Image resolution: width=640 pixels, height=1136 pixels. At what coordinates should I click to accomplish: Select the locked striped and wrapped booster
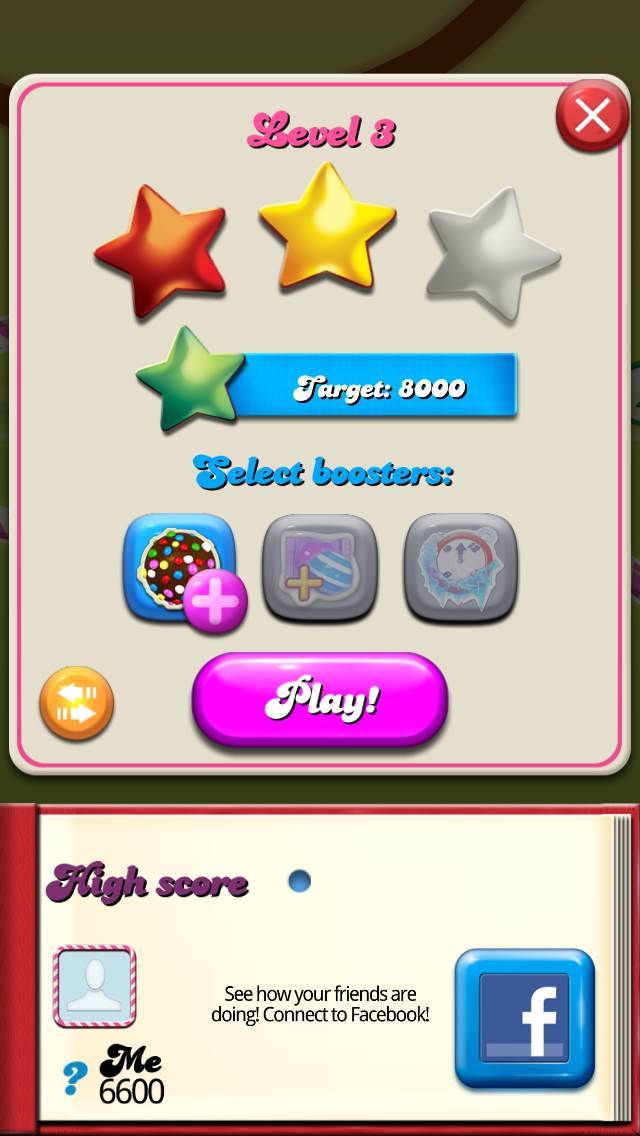(x=320, y=569)
